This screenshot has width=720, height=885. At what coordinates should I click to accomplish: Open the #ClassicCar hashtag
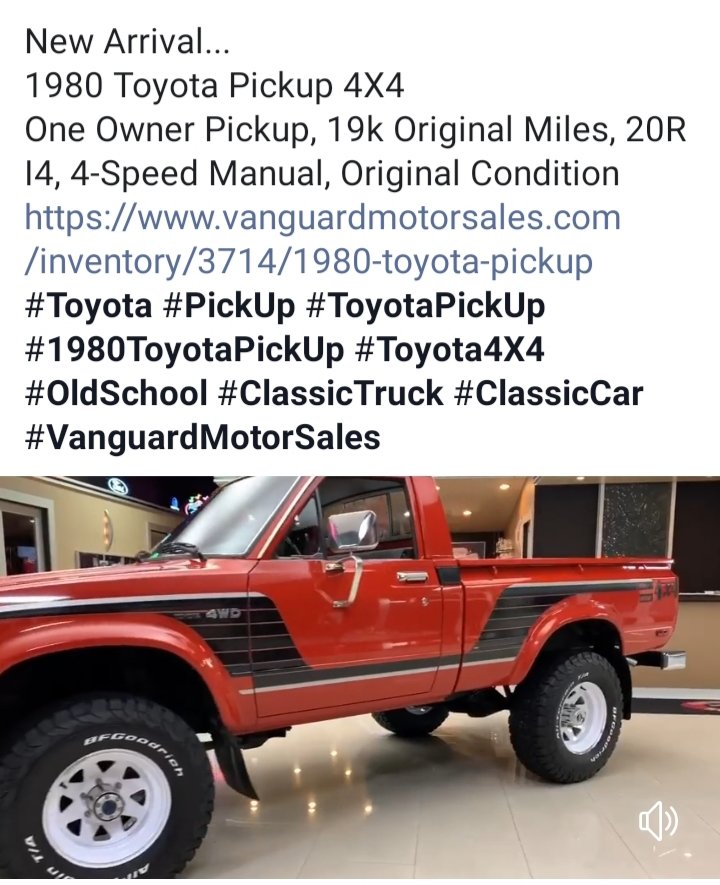click(547, 393)
